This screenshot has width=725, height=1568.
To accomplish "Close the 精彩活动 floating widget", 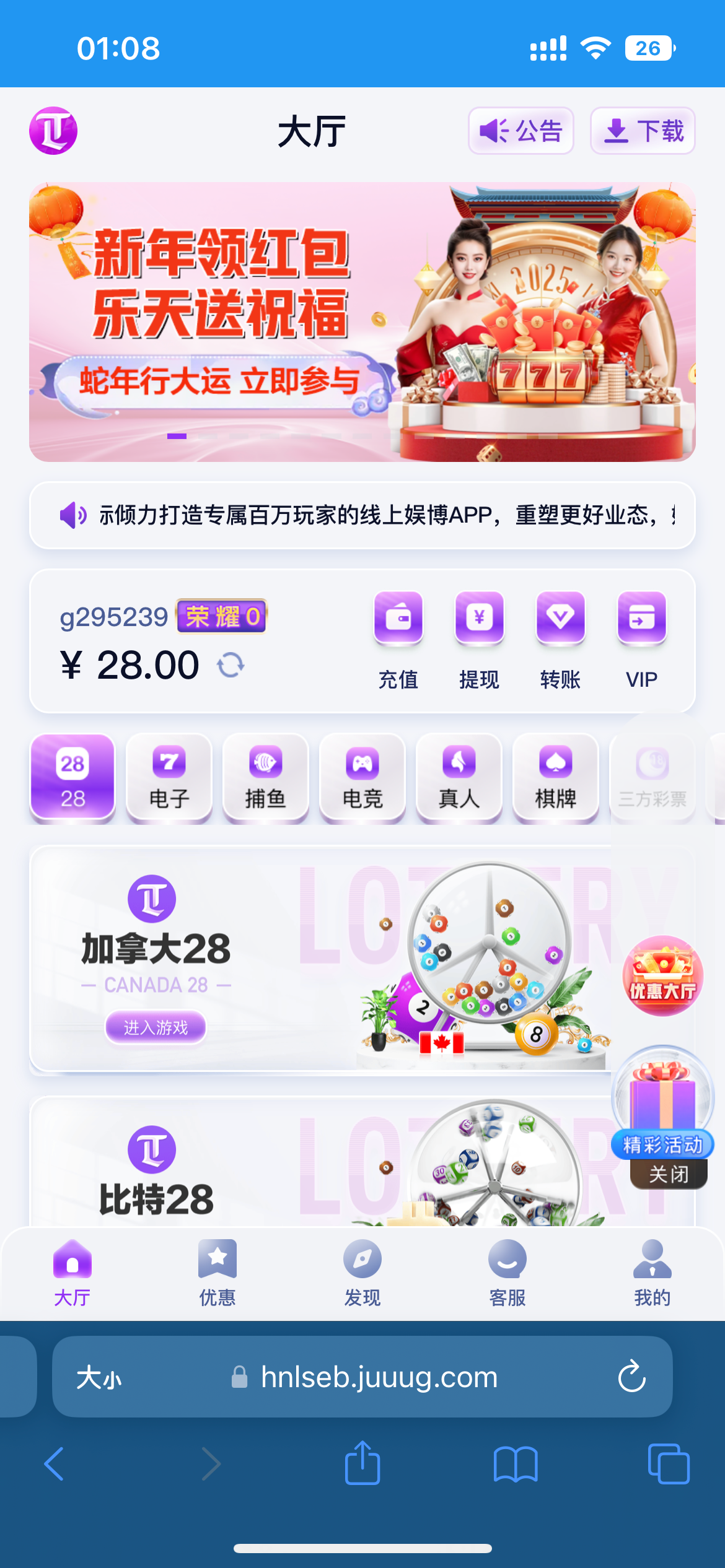I will point(669,1174).
